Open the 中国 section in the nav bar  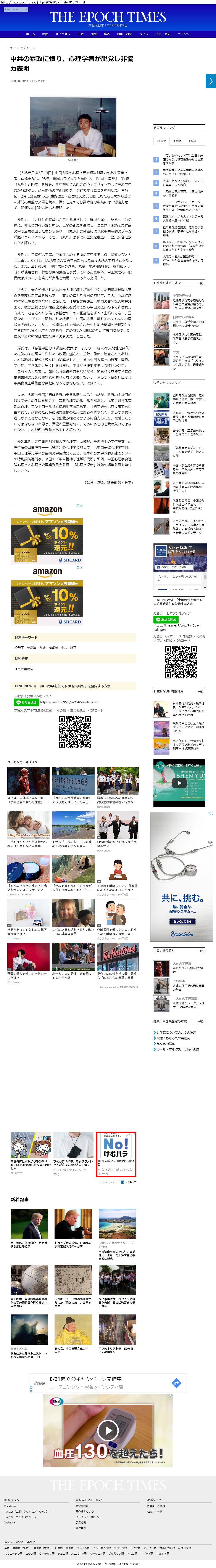pos(45,34)
